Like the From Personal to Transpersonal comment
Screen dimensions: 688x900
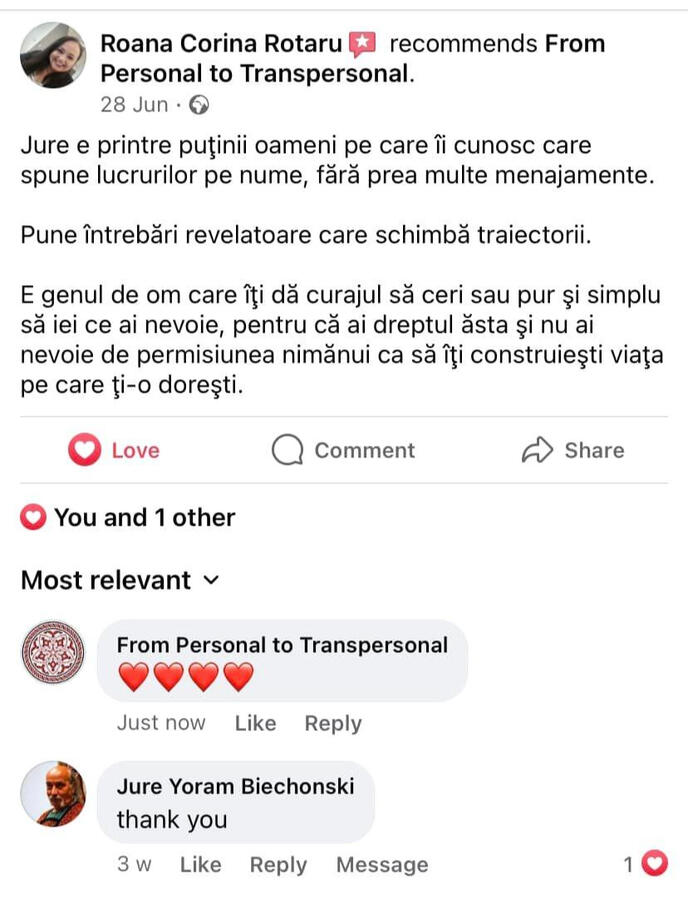click(255, 723)
